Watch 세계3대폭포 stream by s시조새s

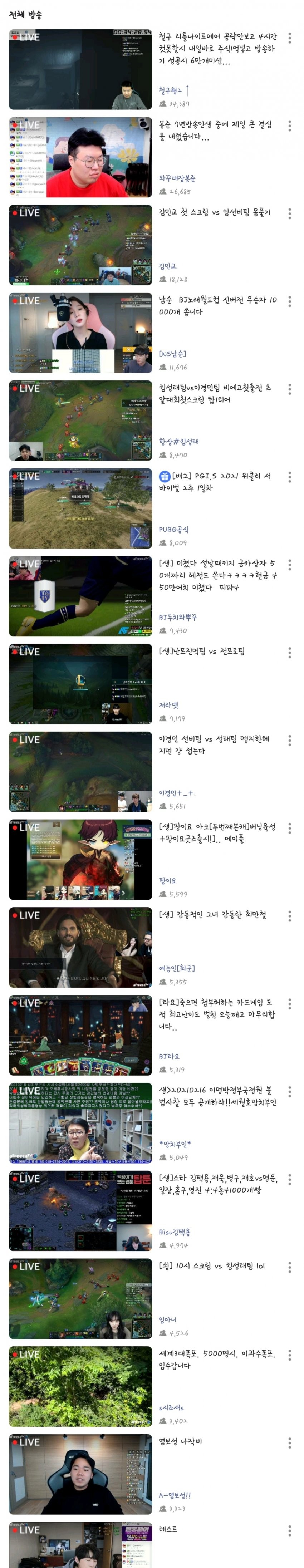(x=80, y=1386)
